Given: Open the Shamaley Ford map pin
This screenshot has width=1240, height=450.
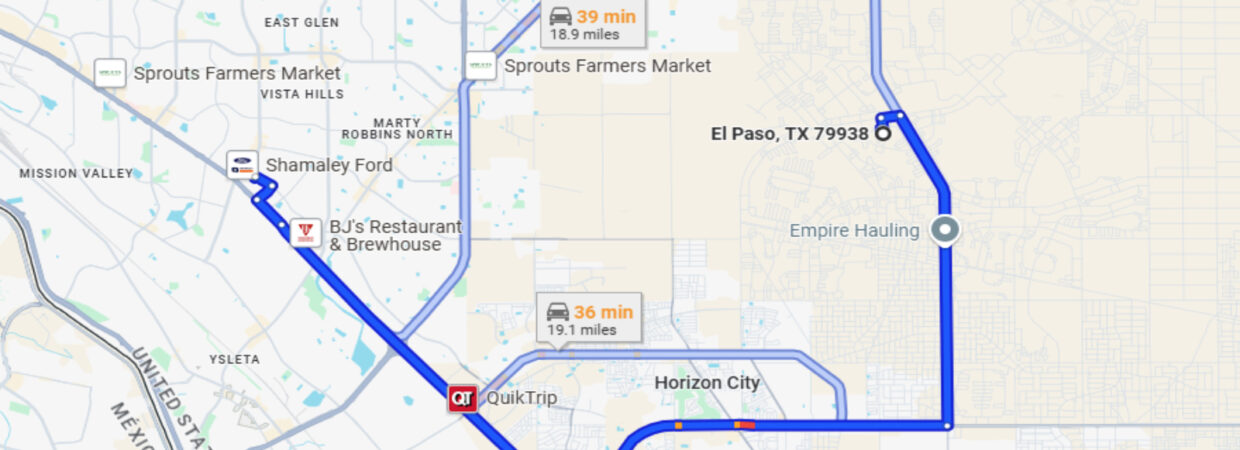Looking at the screenshot, I should click(242, 165).
